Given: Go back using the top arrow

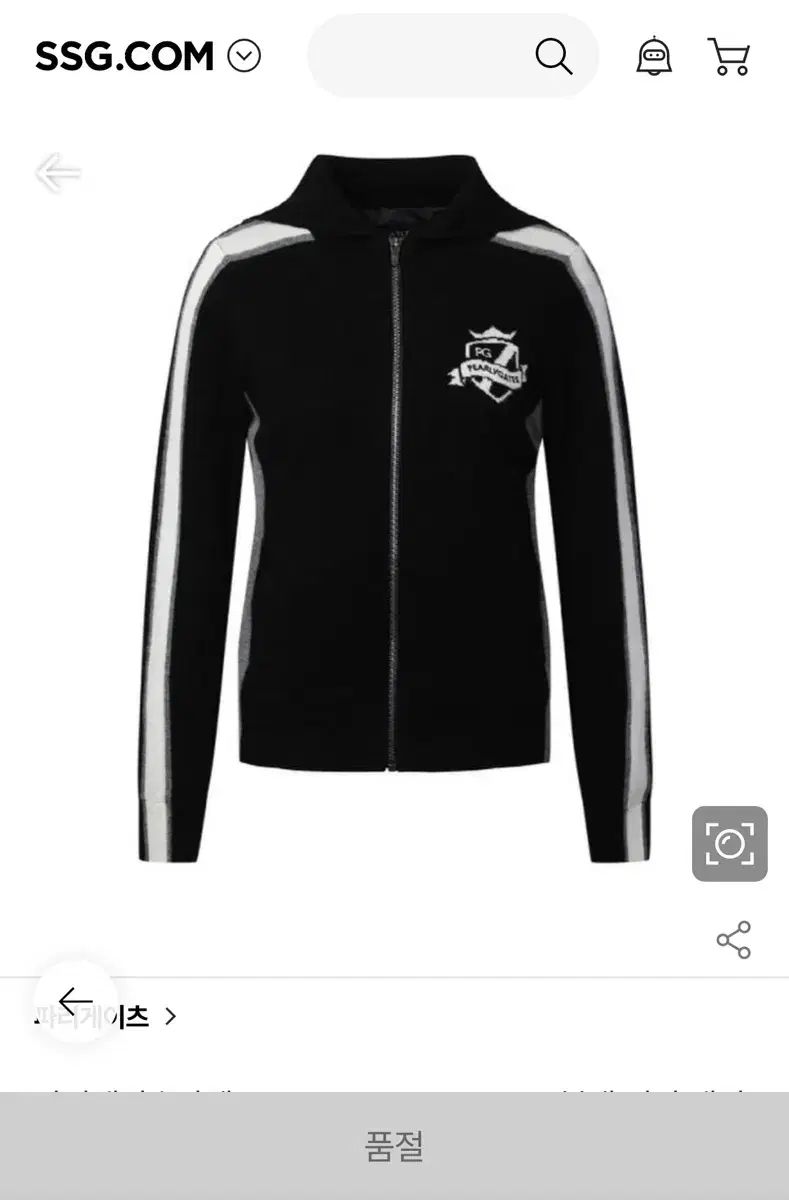Looking at the screenshot, I should click(x=57, y=173).
